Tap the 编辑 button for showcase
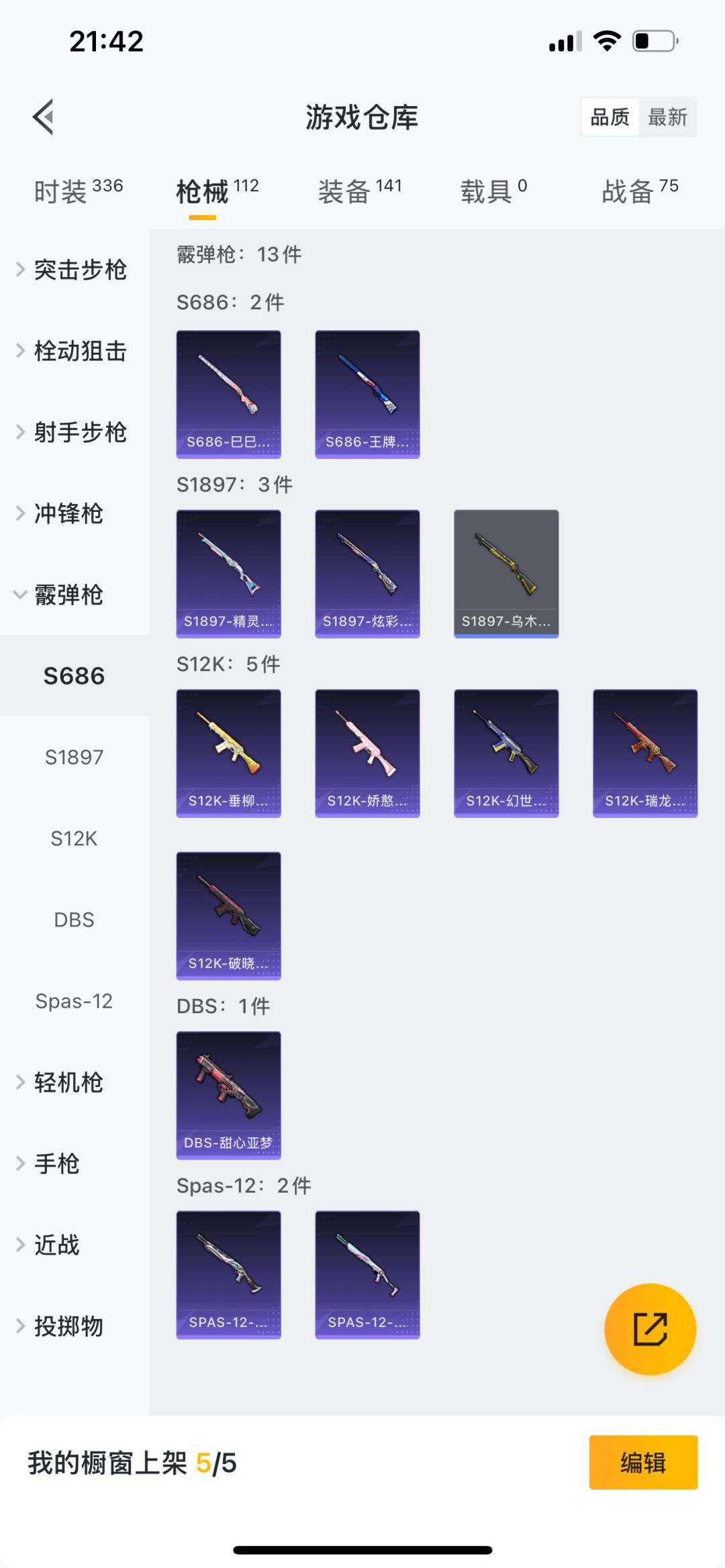This screenshot has height=1568, width=725. [x=643, y=1463]
